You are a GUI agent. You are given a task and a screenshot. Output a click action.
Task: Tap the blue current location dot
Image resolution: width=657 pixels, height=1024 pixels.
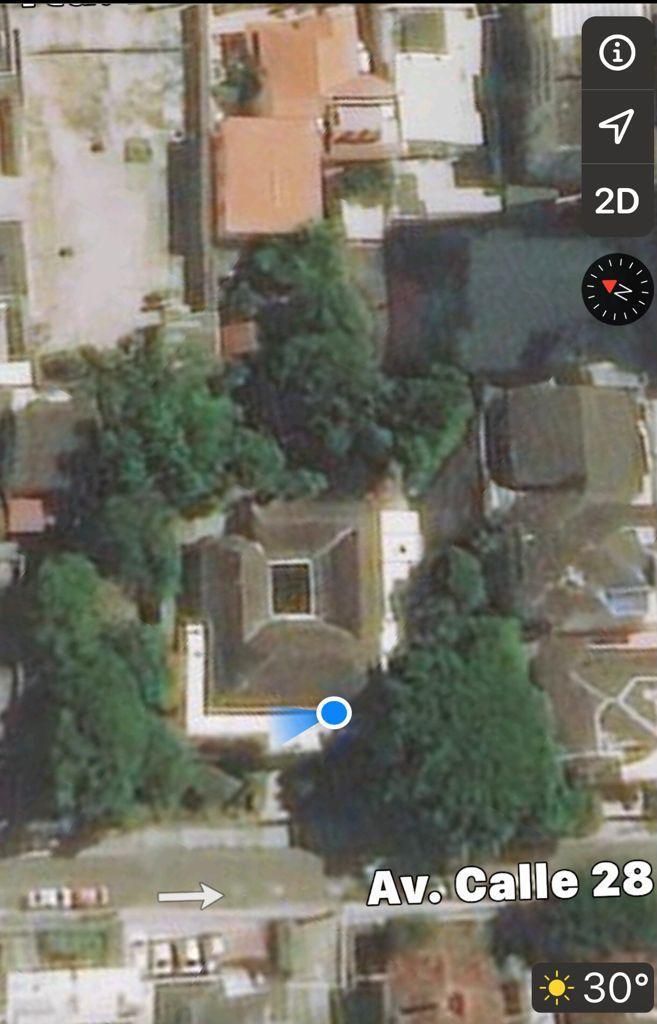(x=334, y=713)
